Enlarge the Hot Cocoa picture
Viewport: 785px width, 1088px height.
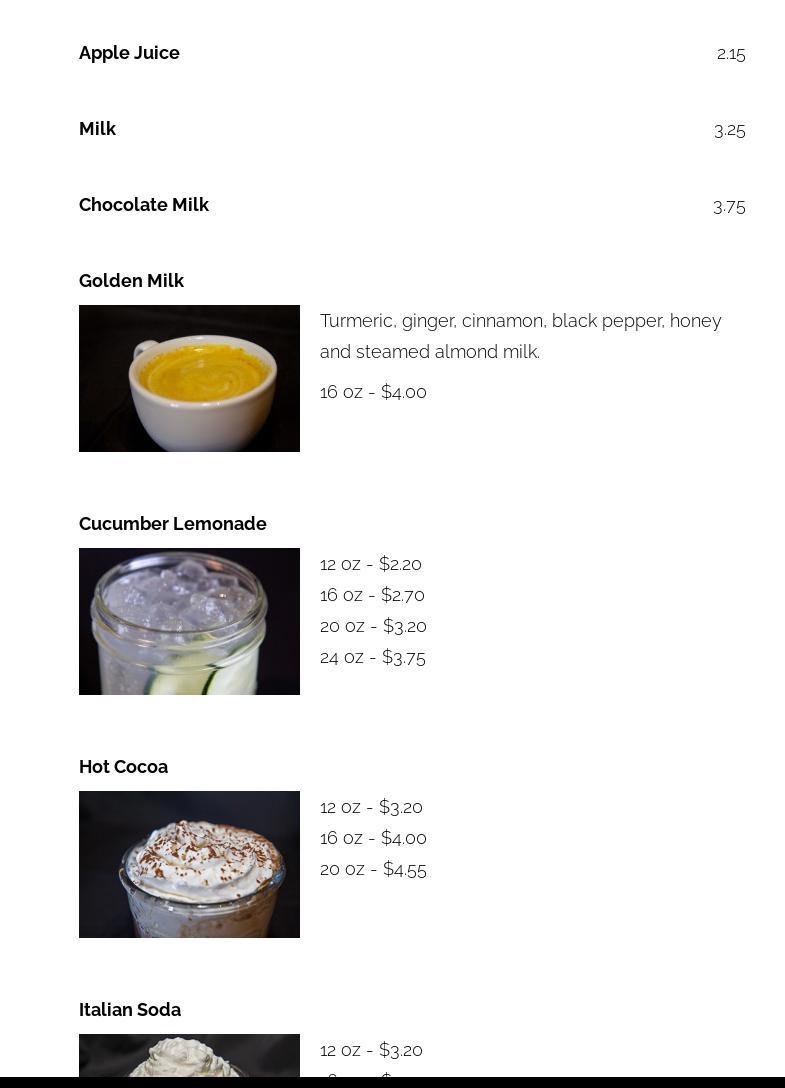tap(189, 864)
